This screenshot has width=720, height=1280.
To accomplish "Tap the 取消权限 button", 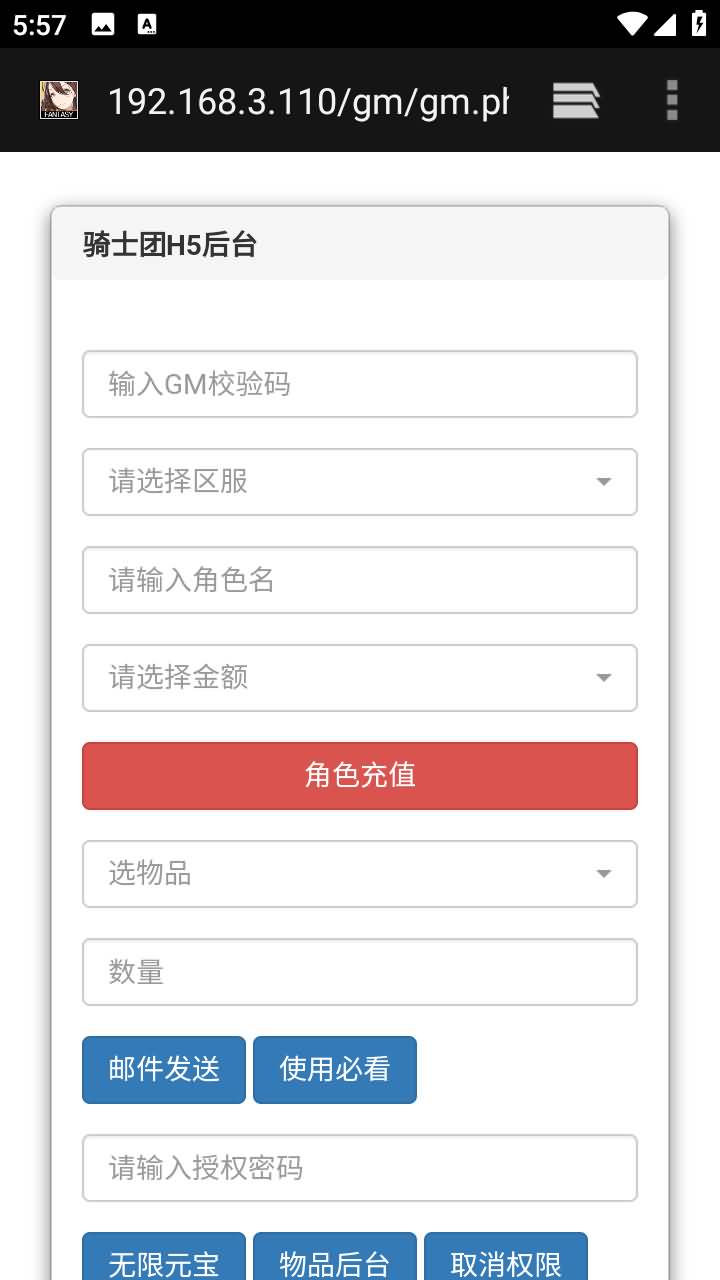I will click(x=506, y=1257).
